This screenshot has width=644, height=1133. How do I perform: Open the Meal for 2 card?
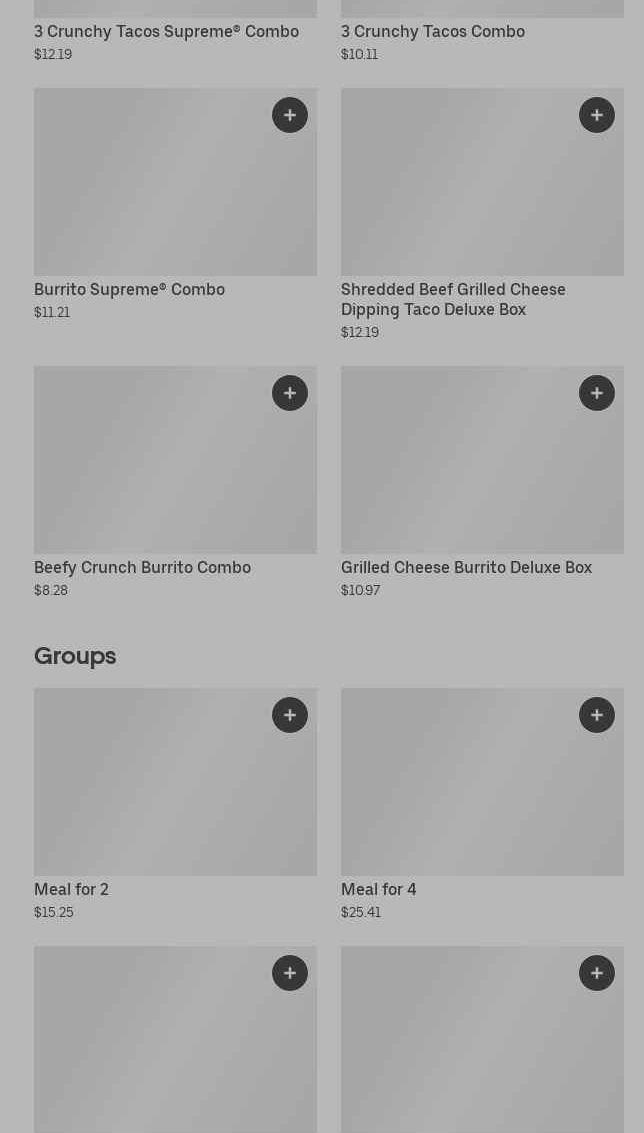pos(175,804)
